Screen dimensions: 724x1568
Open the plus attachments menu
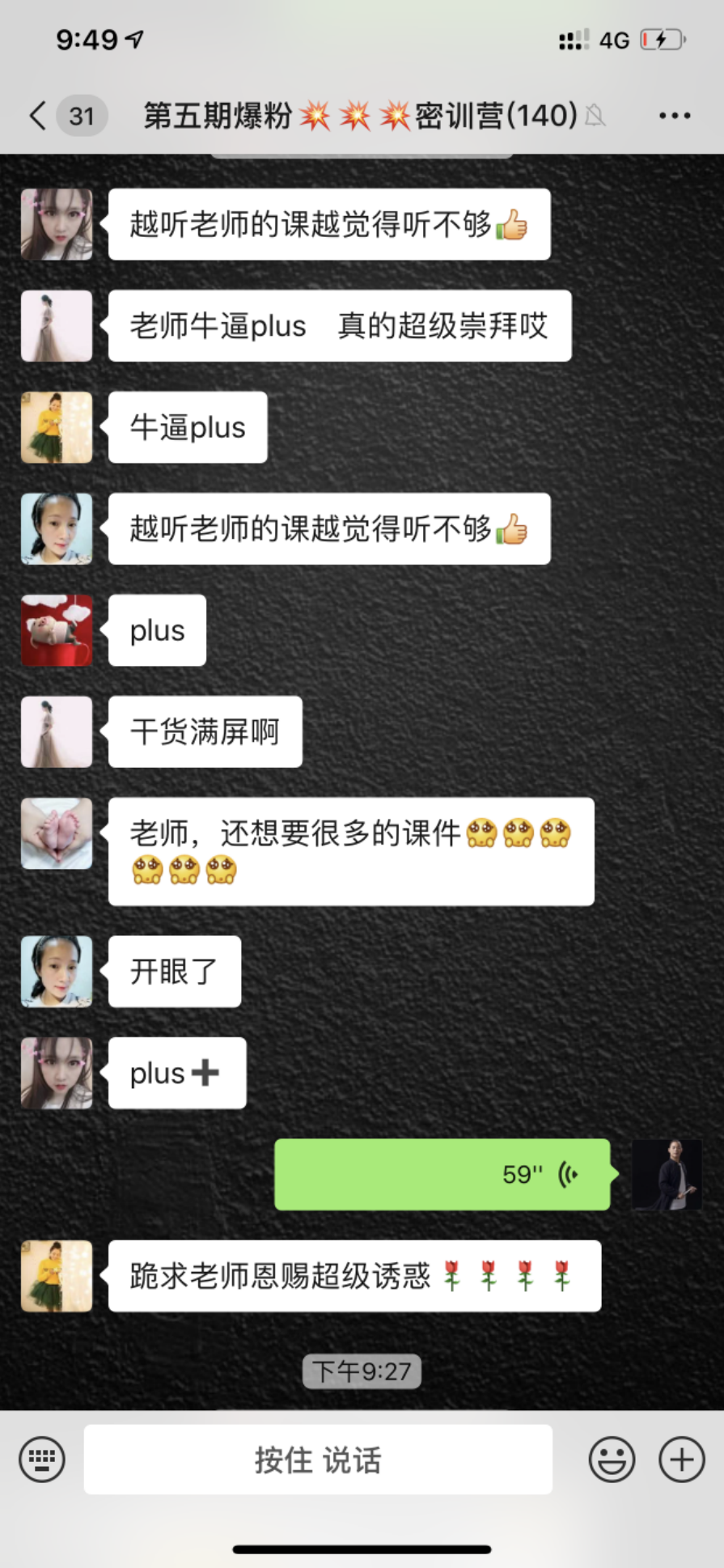tap(681, 1459)
